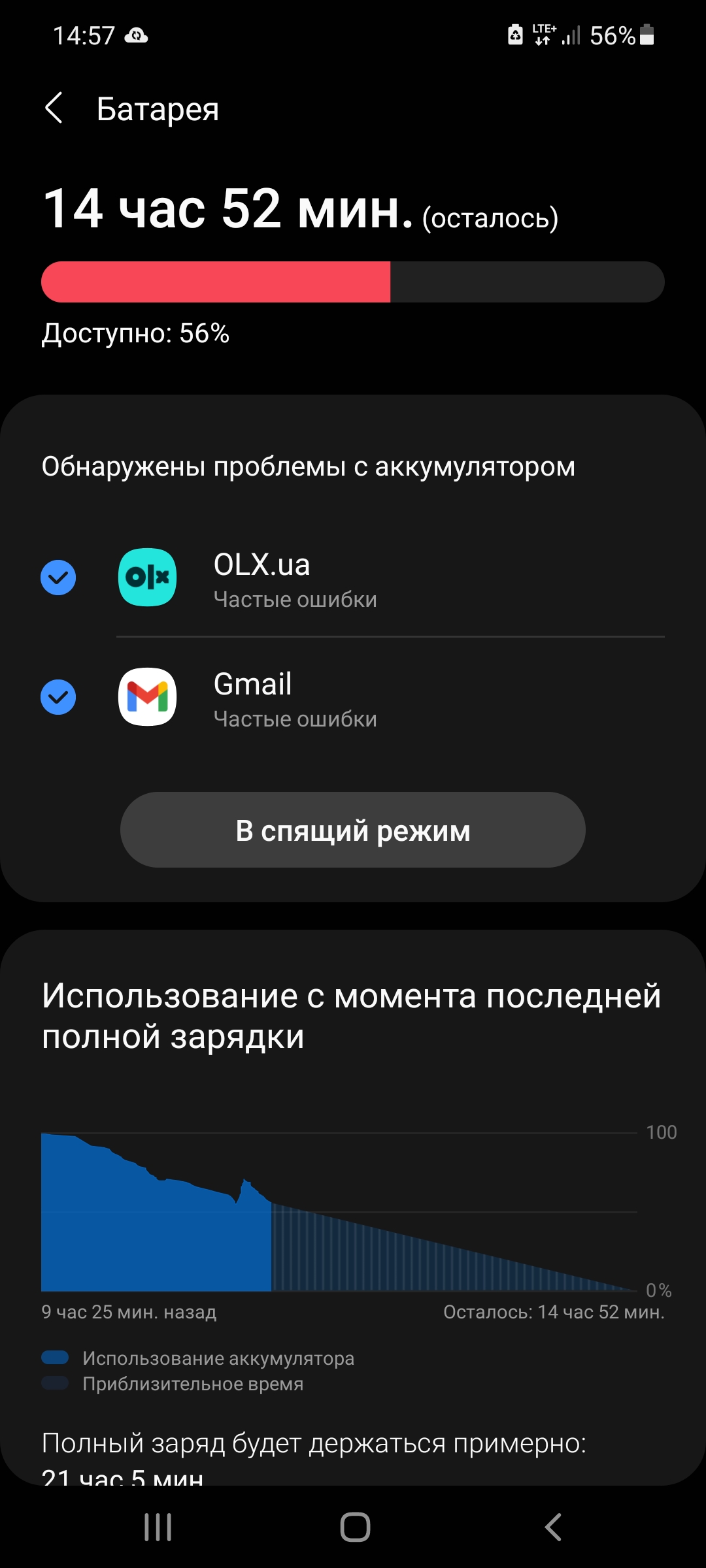Open the battery usage graph details

[340, 1212]
